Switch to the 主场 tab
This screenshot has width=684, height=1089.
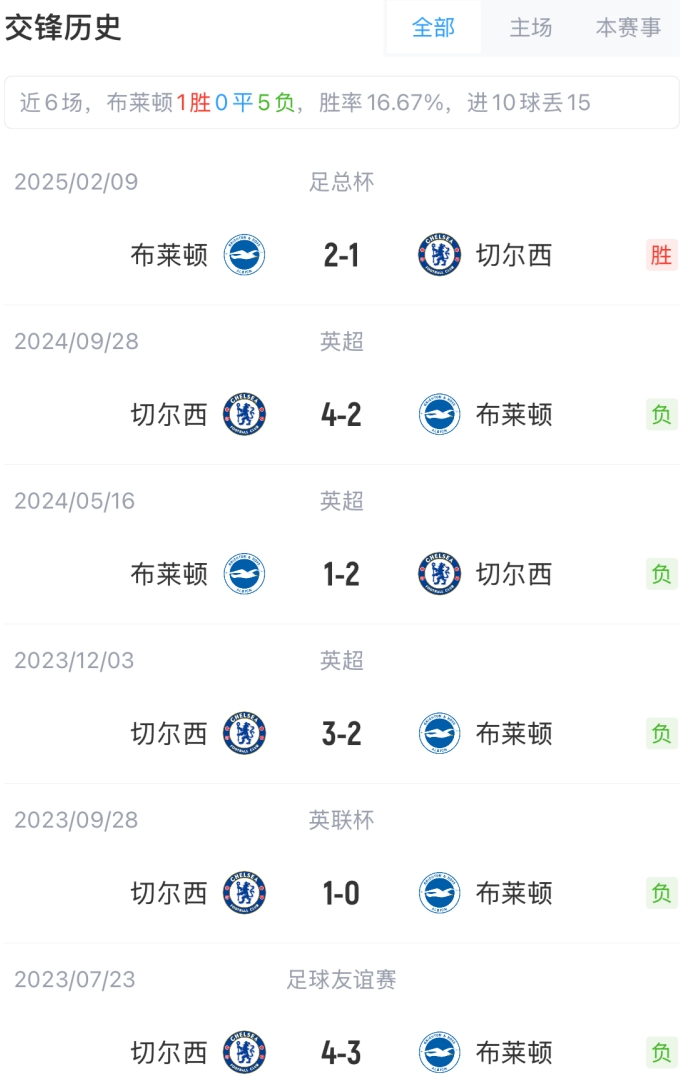[x=530, y=28]
